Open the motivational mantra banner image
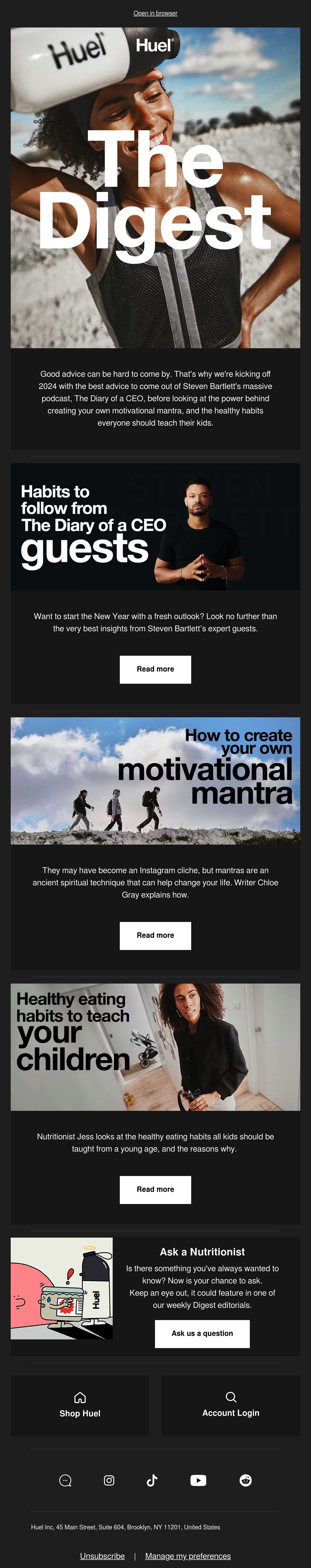 (x=155, y=780)
